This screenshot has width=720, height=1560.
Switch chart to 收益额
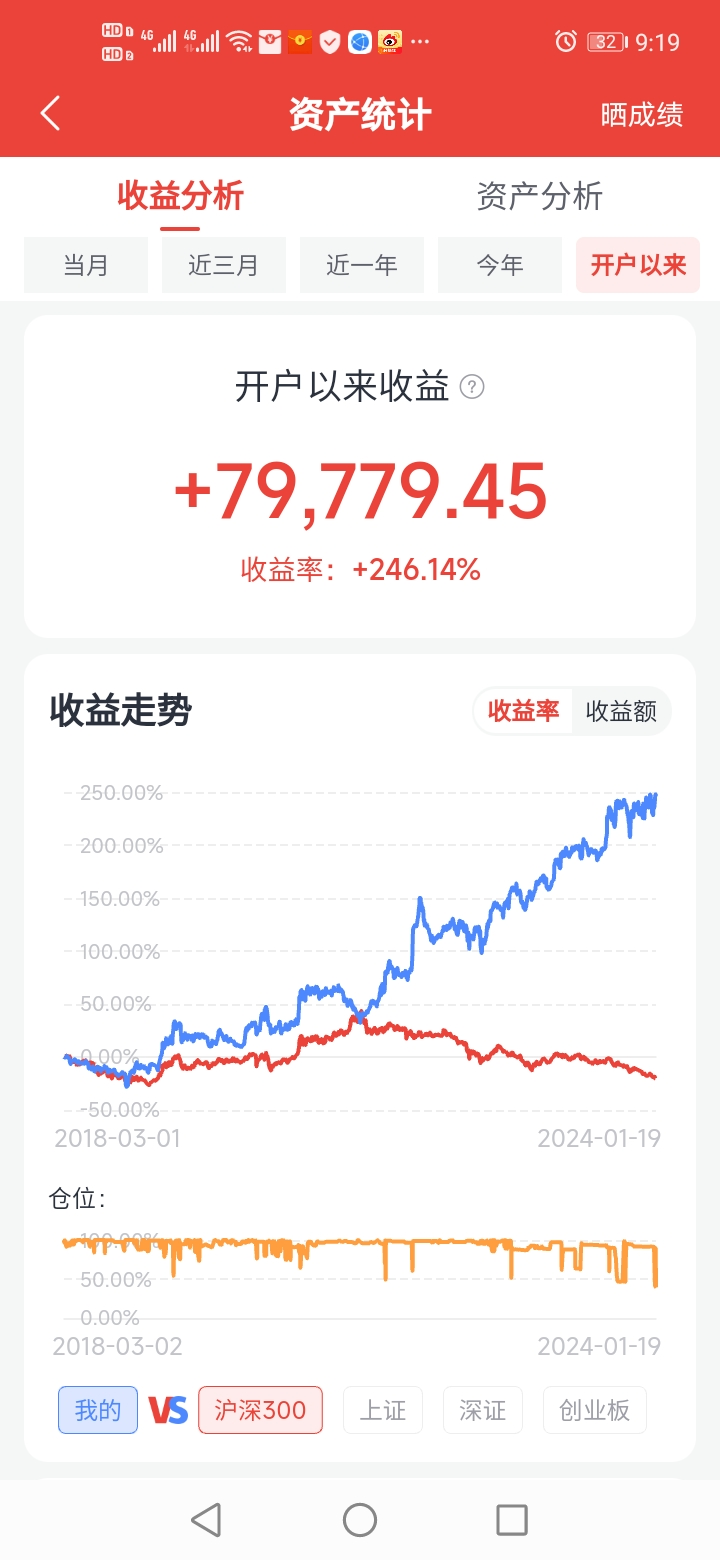point(621,711)
